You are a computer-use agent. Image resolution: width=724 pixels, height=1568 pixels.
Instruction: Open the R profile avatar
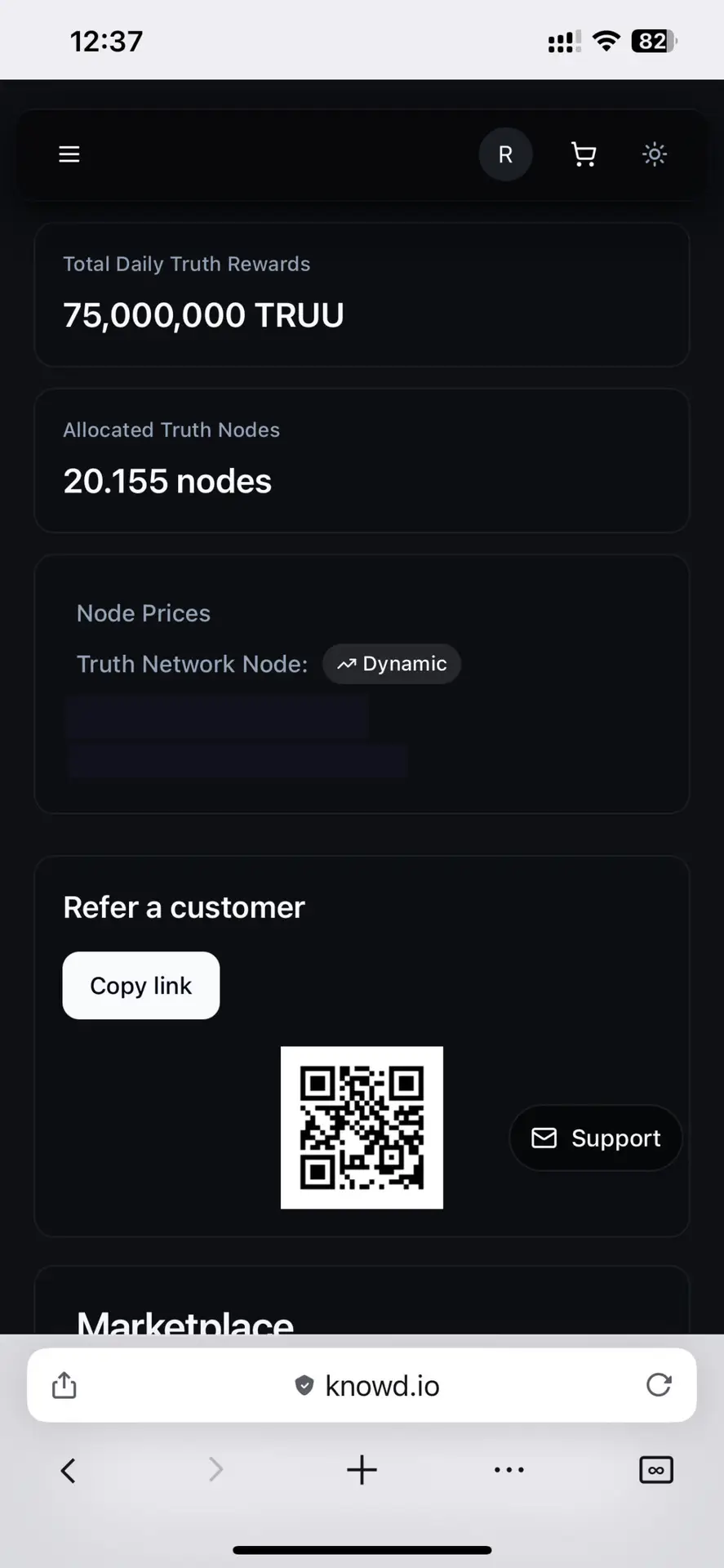click(505, 154)
